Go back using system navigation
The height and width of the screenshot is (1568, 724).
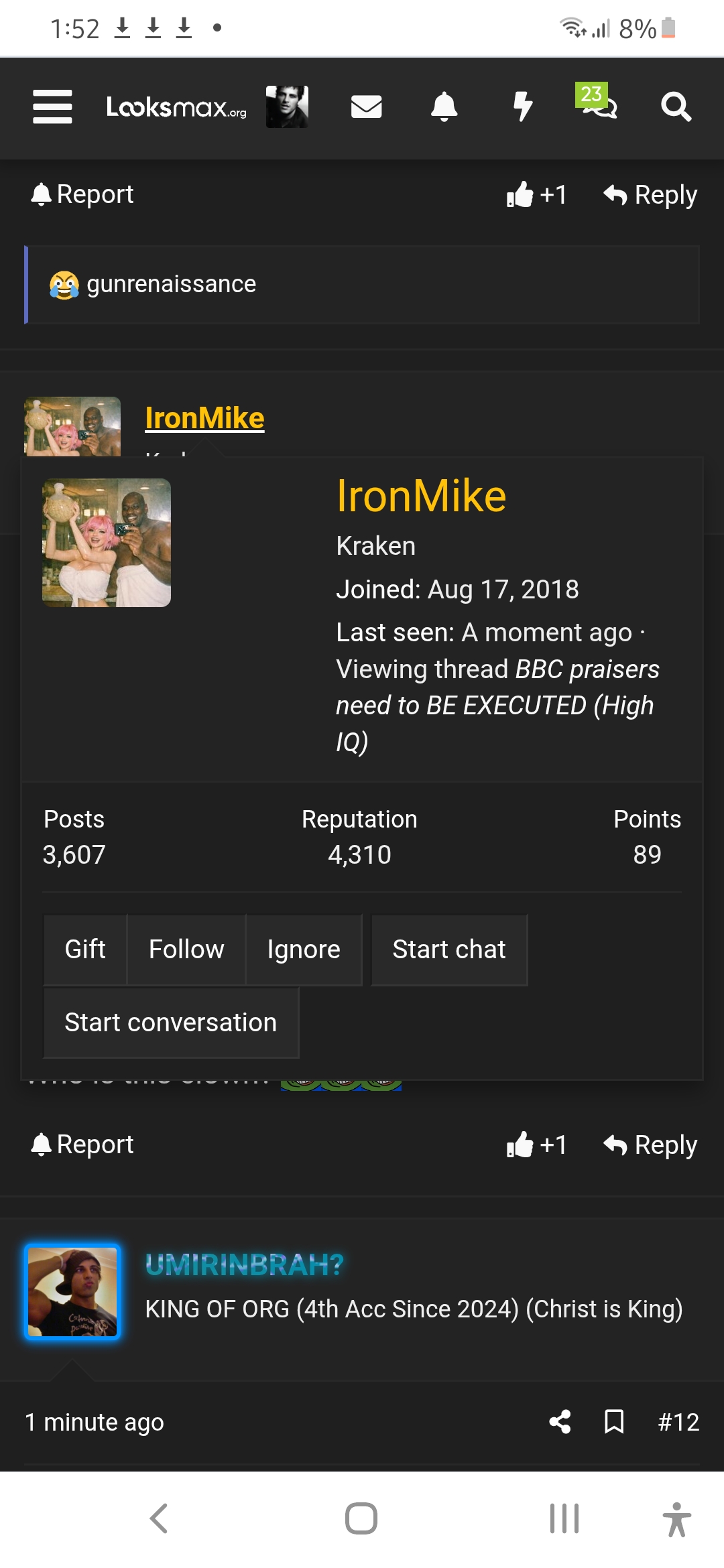click(159, 1518)
